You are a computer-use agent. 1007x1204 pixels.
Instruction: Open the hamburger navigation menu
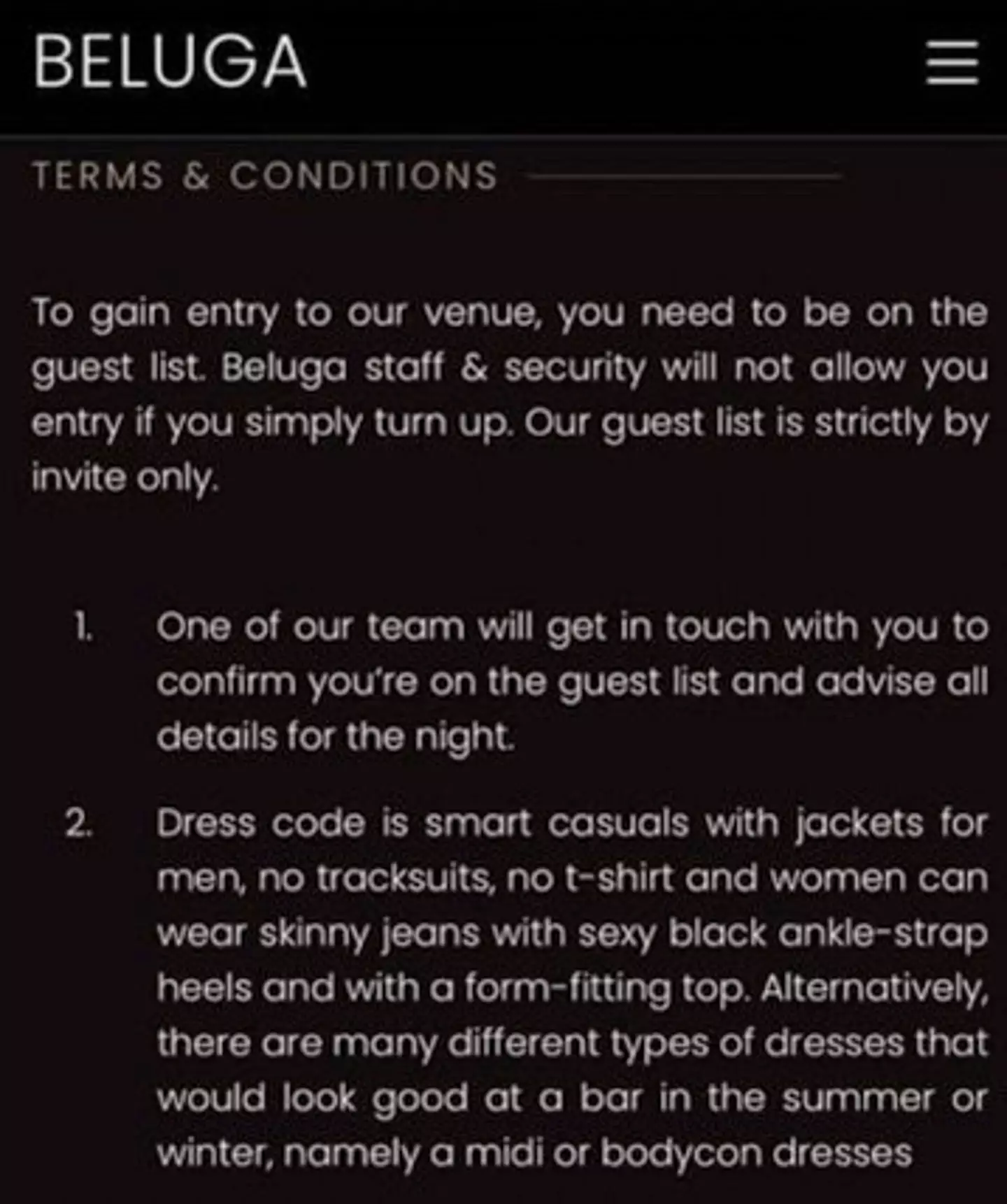coord(952,62)
